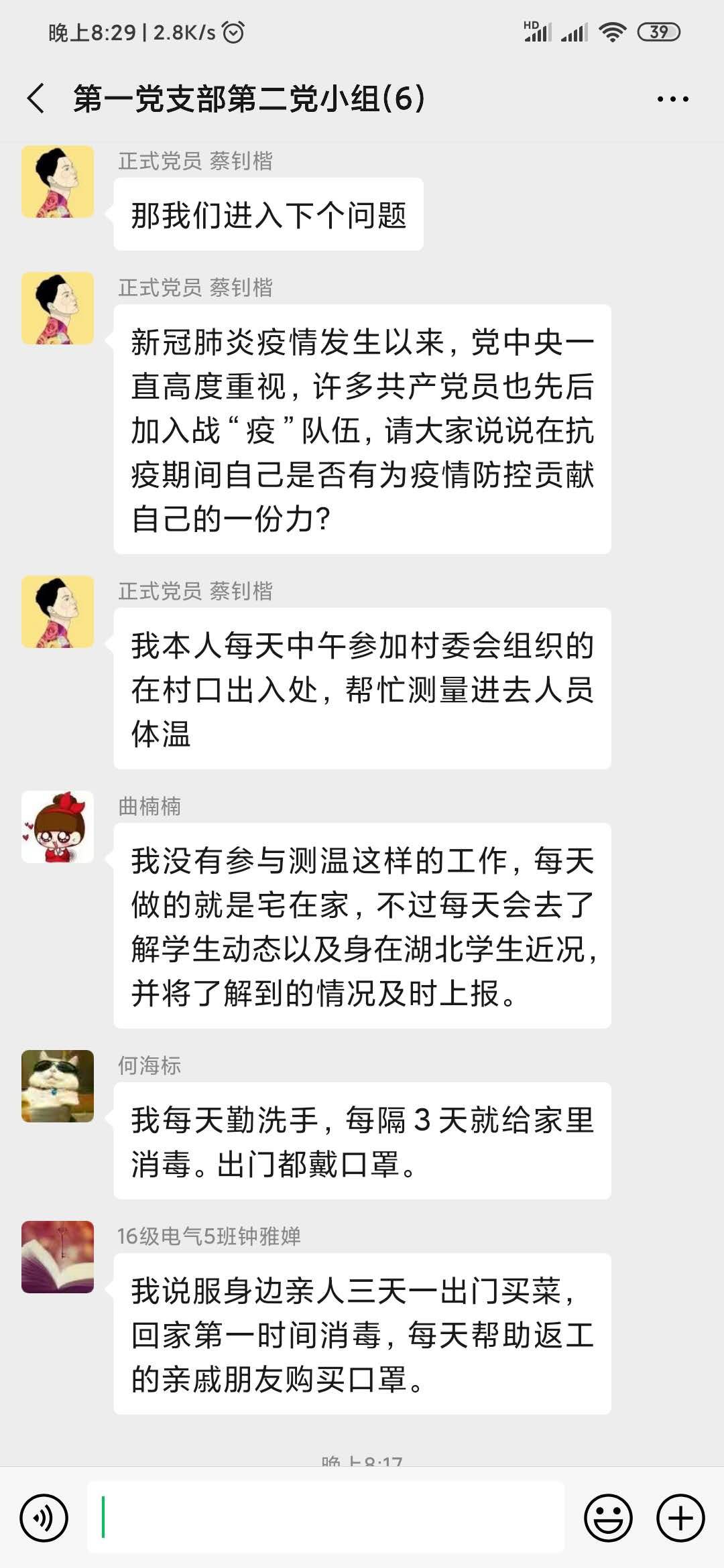View 蔡钊楷's avatar beside 那我们进入下个问题
This screenshot has height=1568, width=724.
click(x=58, y=182)
